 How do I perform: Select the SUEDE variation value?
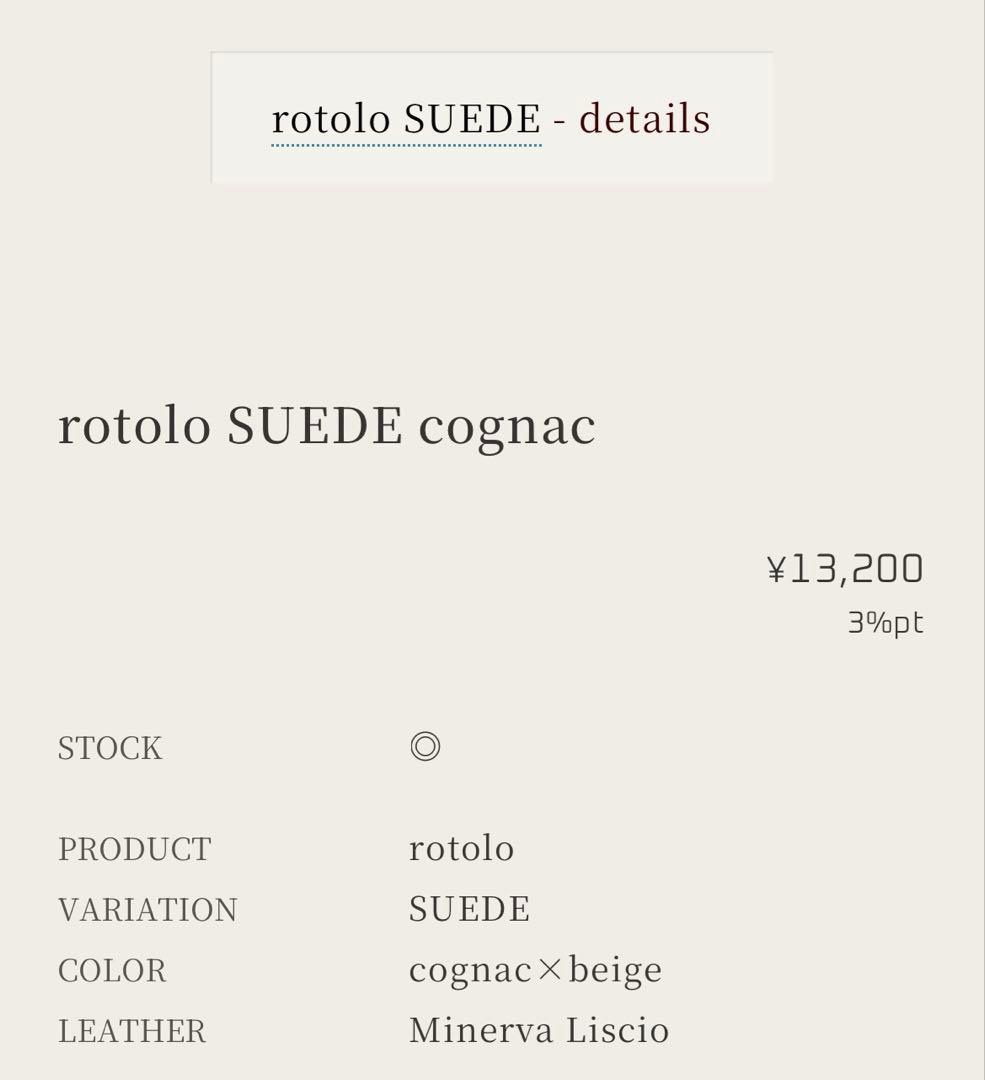468,909
